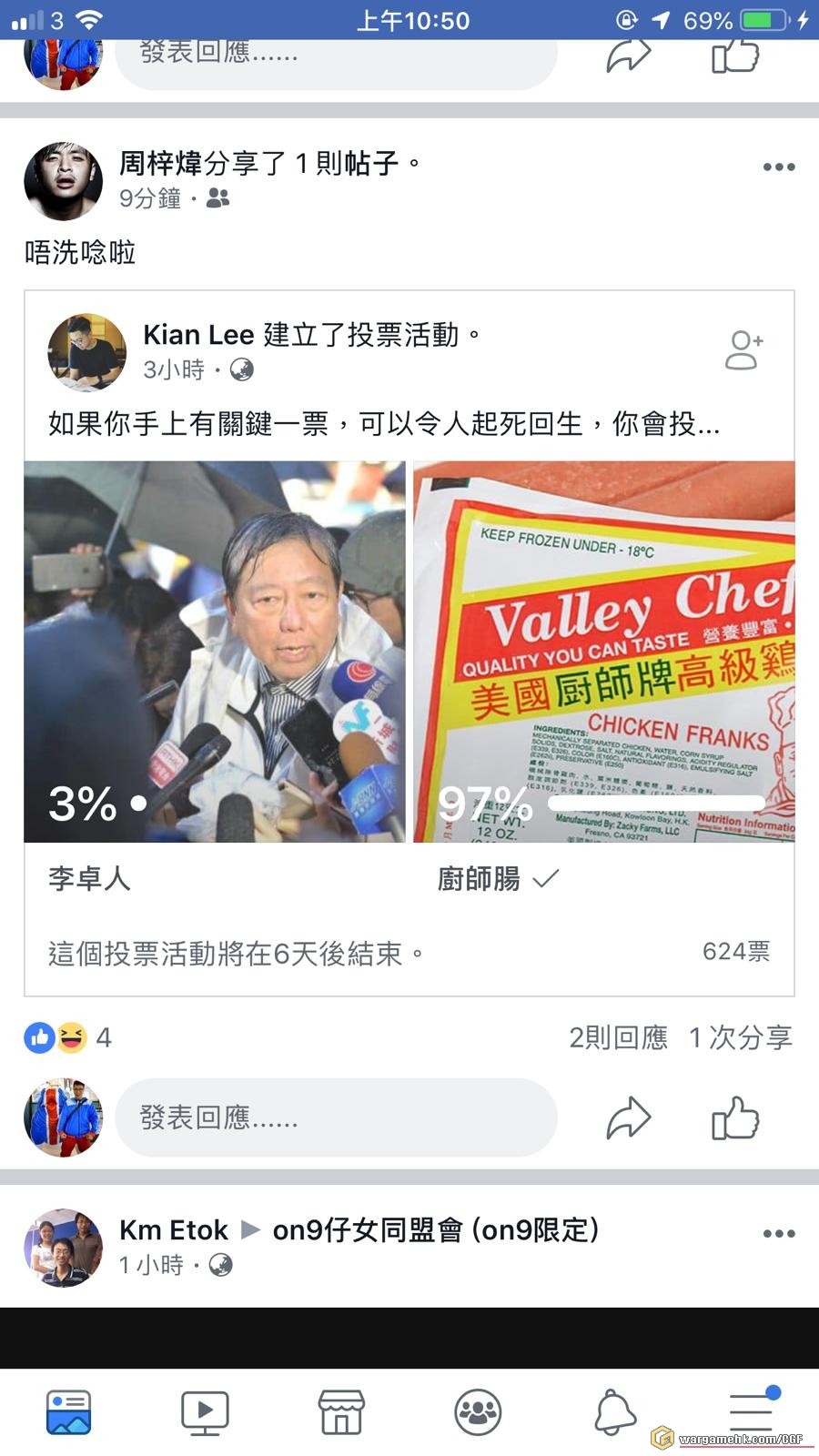Screen dimensions: 819x1456
Task: Open the on9仔女同盟會 group page
Action: pos(436,1230)
